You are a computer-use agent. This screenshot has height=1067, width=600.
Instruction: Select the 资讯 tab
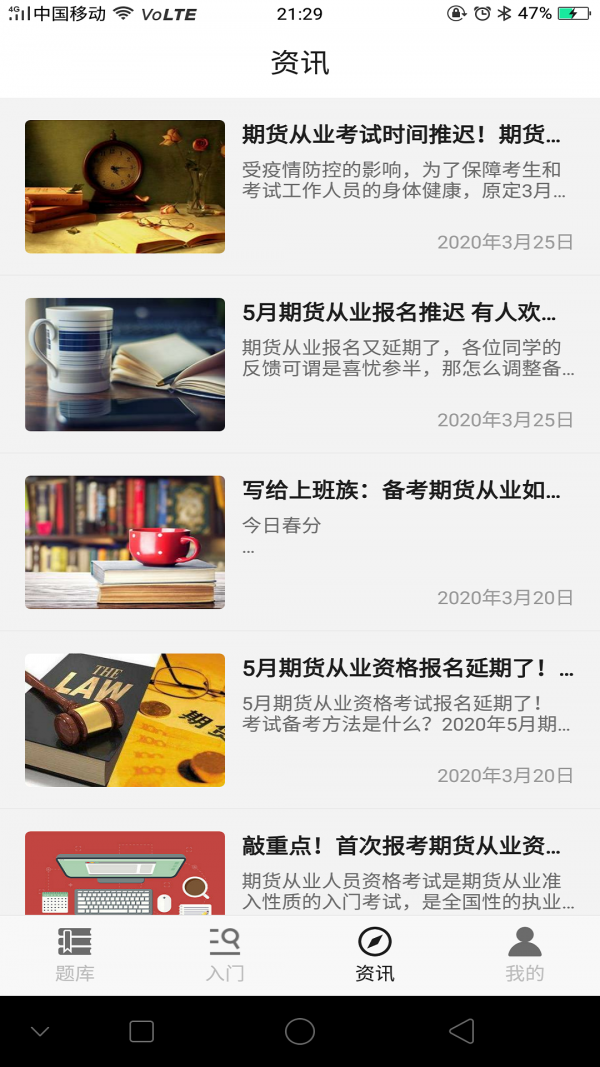(x=375, y=955)
